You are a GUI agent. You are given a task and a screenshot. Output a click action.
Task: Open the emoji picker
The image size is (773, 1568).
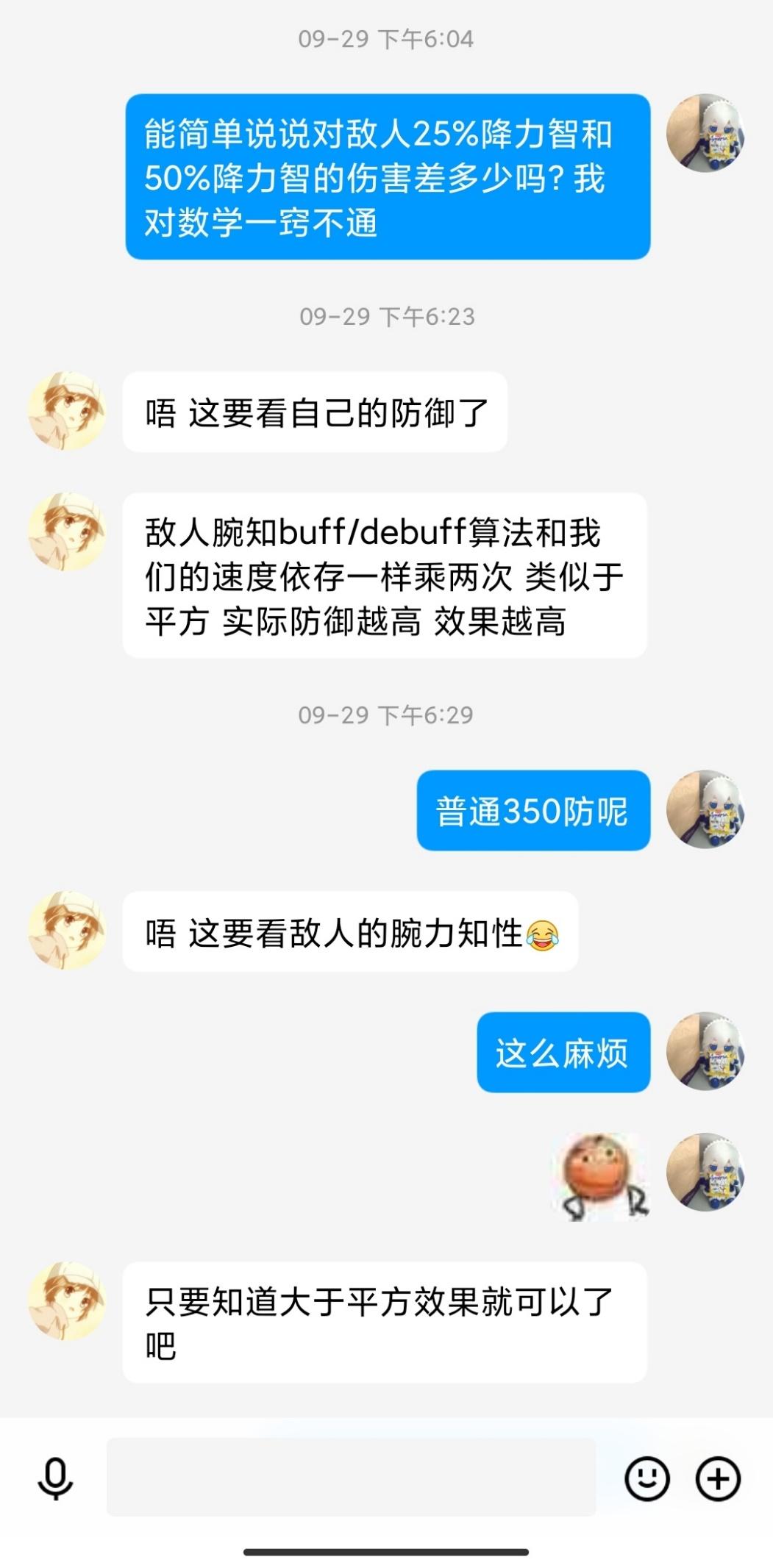point(646,1478)
